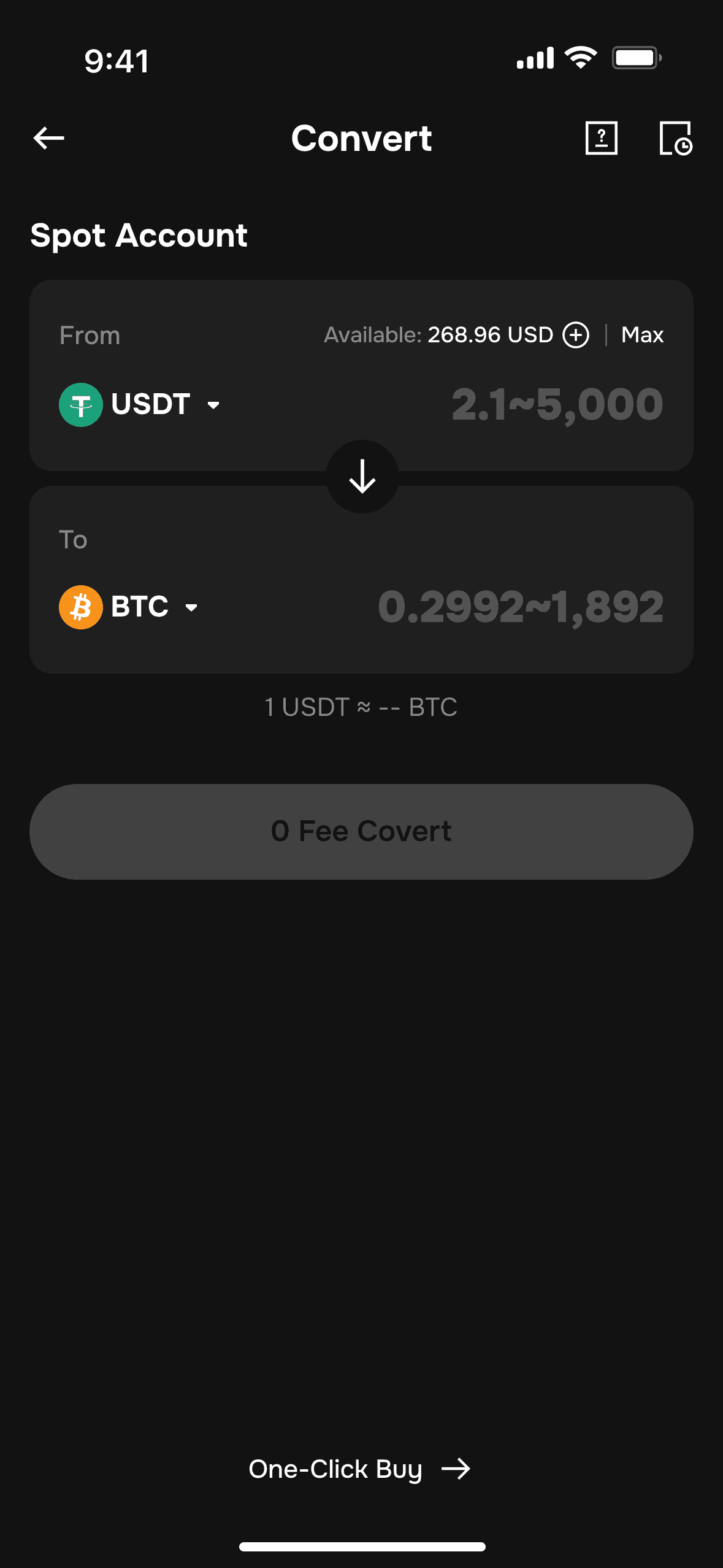Open the BTC currency dropdown
This screenshot has height=1568, width=723.
(x=129, y=607)
